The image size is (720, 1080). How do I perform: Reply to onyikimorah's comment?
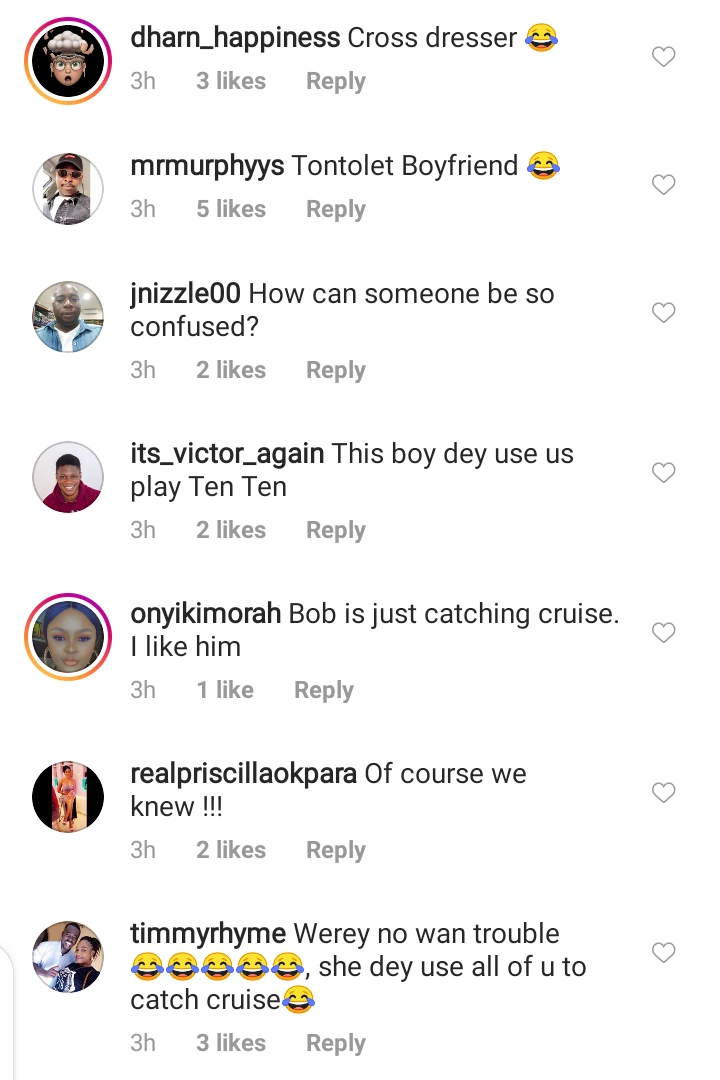coord(323,690)
